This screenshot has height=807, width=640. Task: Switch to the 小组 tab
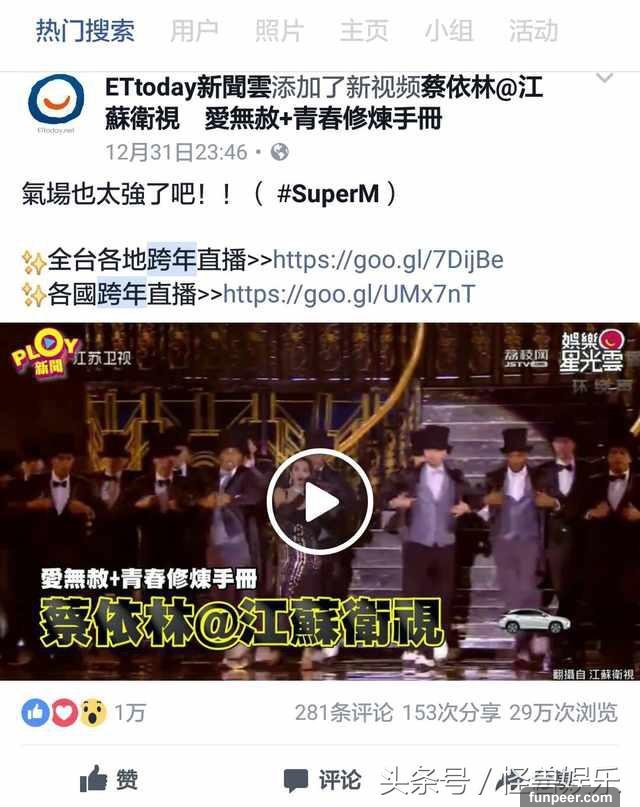click(x=448, y=31)
